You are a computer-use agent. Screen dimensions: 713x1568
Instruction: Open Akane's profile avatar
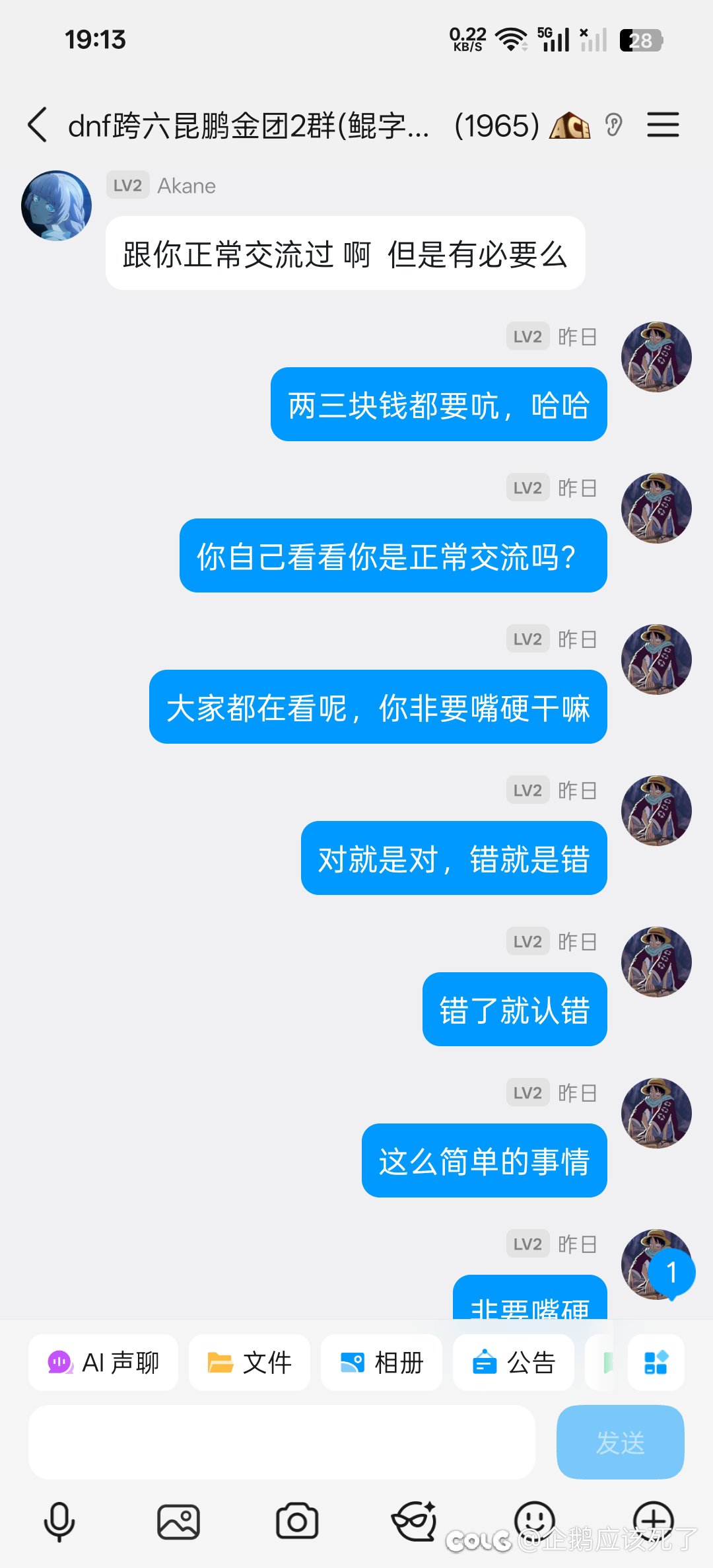point(57,206)
